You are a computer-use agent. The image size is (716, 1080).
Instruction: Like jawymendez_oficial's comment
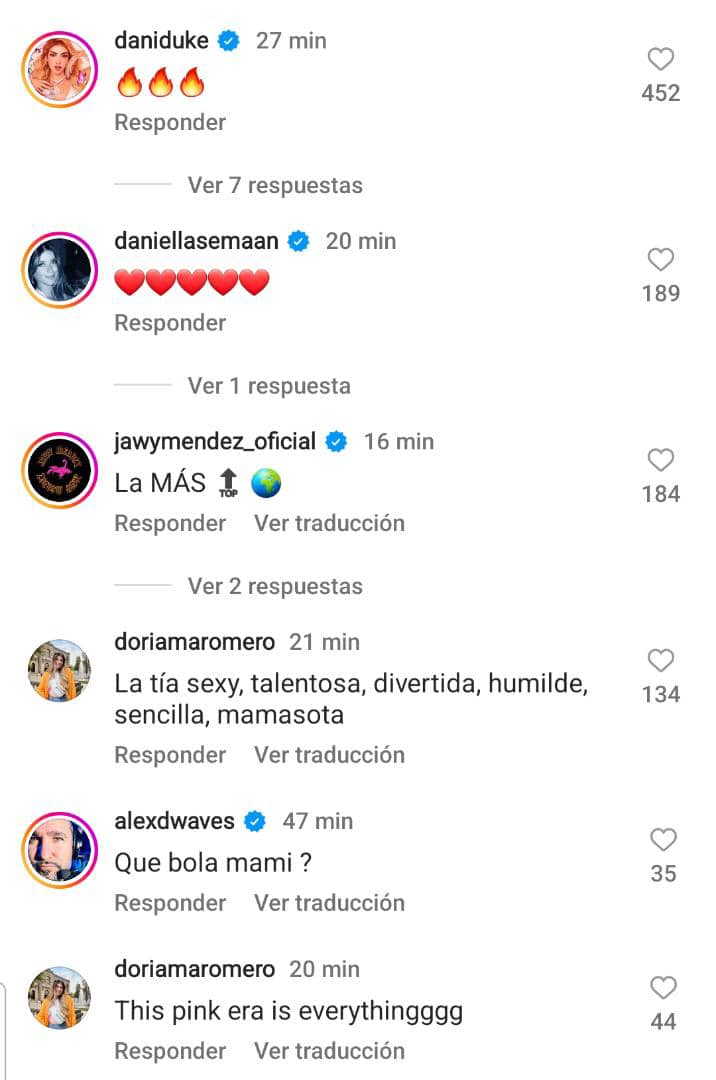tap(660, 461)
